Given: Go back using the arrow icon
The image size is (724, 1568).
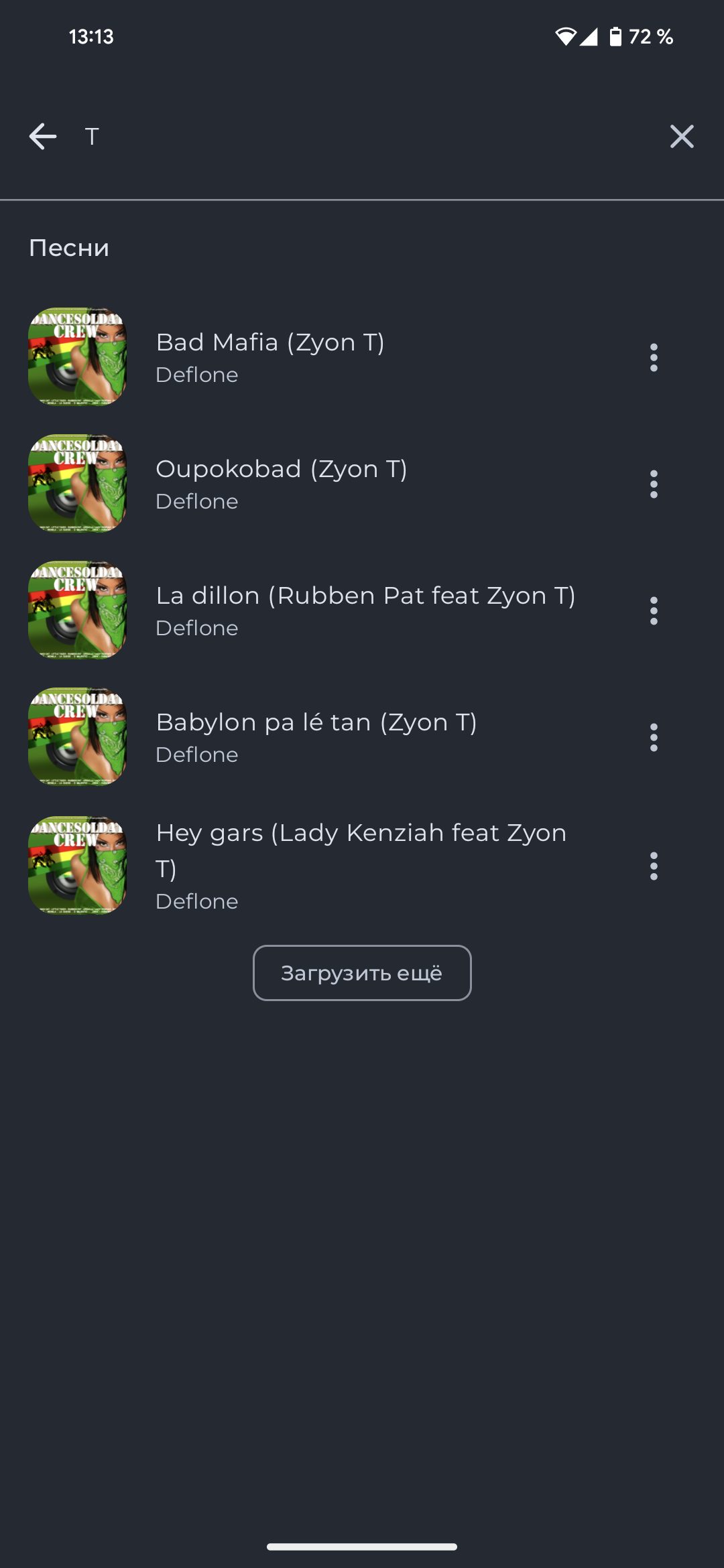Looking at the screenshot, I should 43,137.
